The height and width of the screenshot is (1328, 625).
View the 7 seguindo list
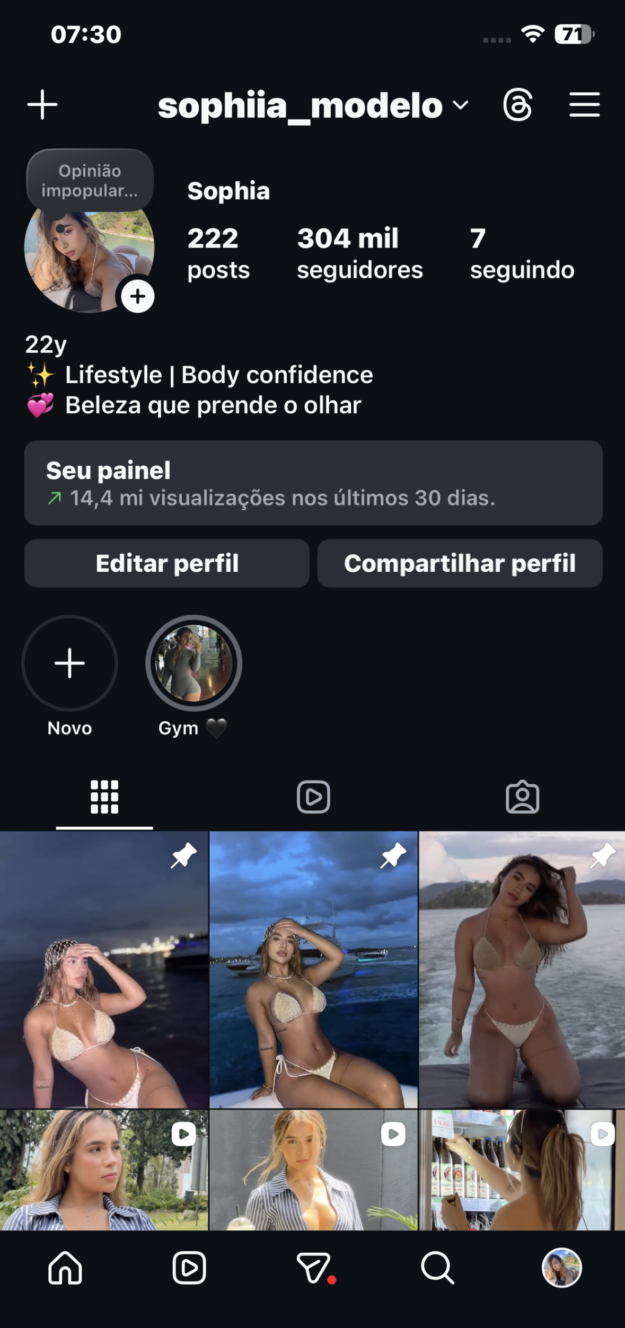point(521,253)
